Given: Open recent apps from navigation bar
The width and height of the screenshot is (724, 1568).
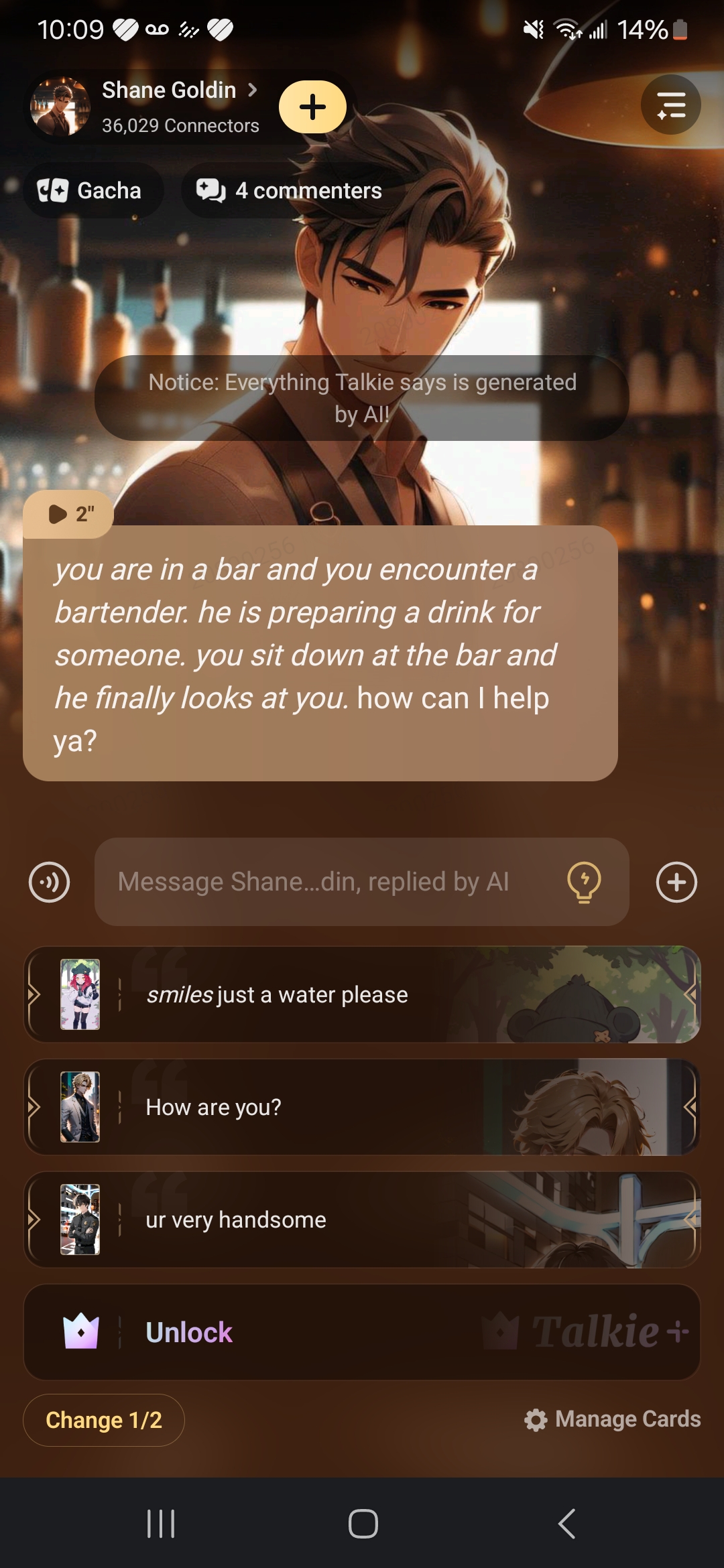Looking at the screenshot, I should tap(161, 1524).
